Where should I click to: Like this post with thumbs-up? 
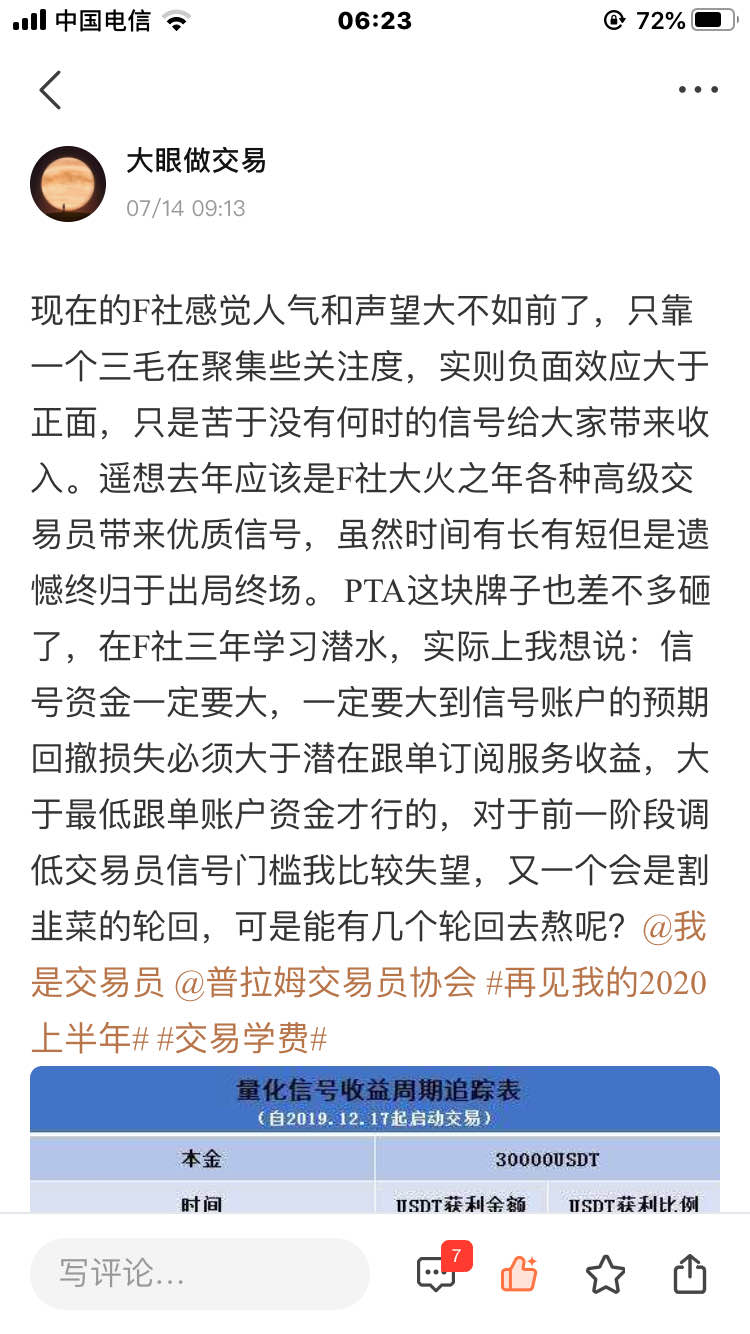click(519, 1274)
